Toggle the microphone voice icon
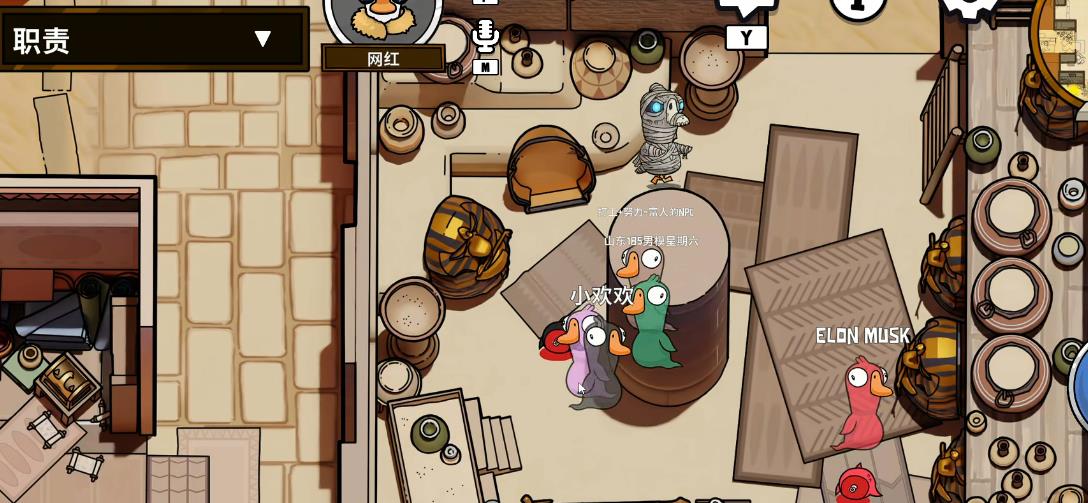 pyautogui.click(x=485, y=38)
